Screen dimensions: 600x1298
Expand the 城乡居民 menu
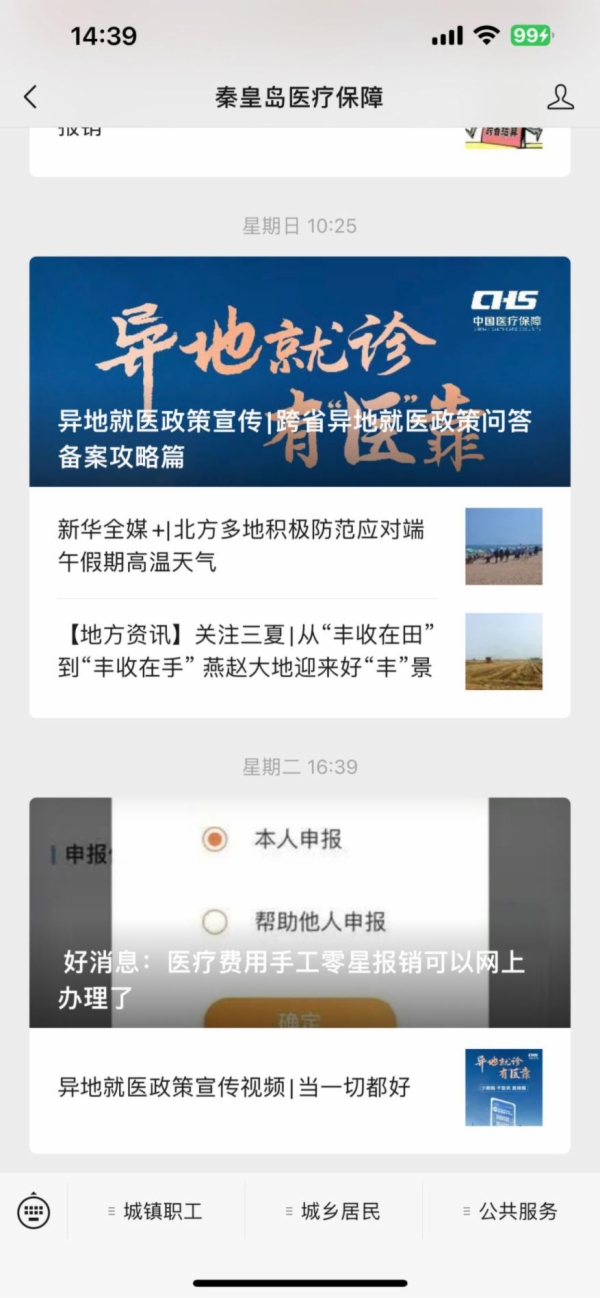pos(333,1211)
